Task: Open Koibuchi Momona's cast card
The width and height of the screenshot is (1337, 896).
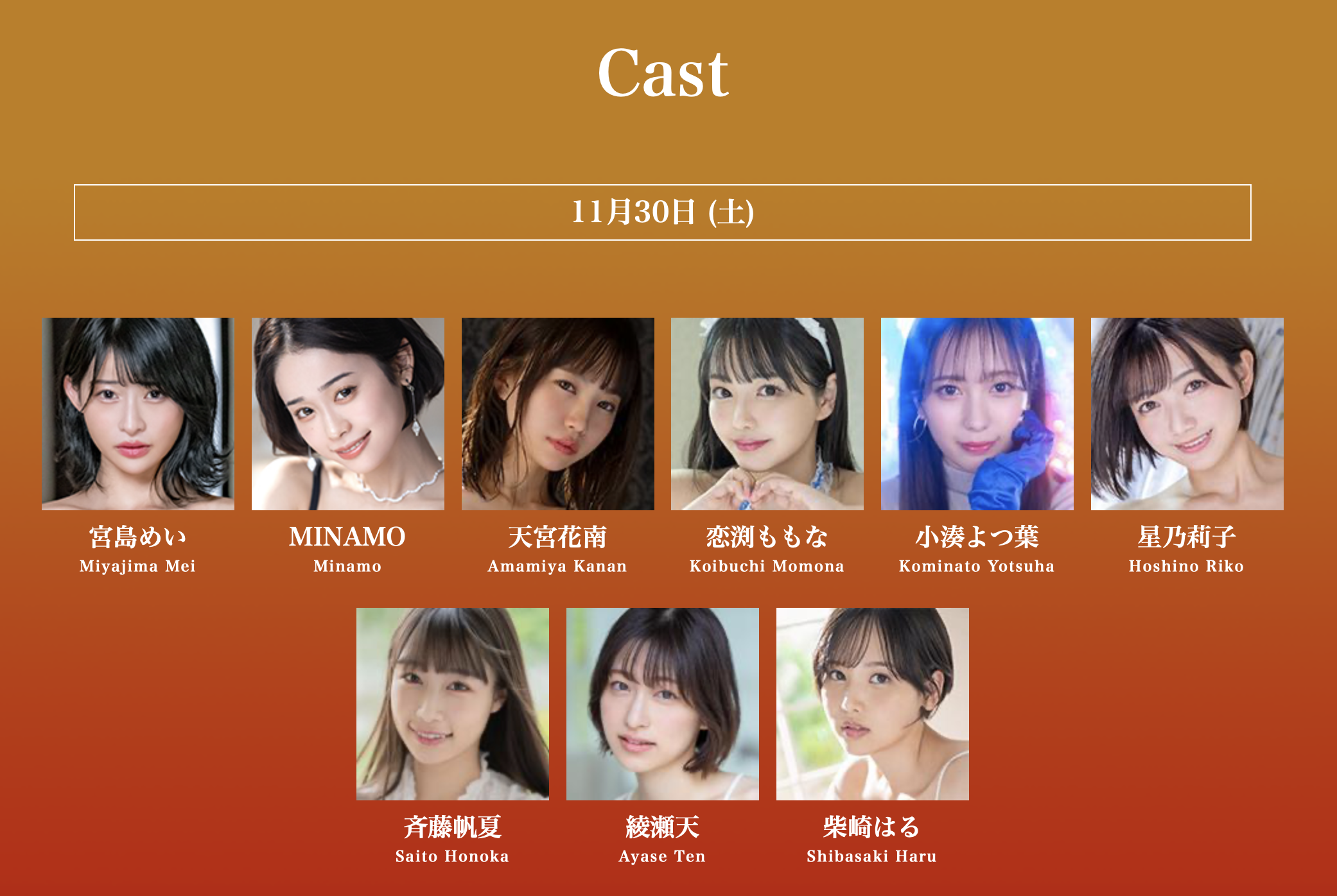Action: 767,414
